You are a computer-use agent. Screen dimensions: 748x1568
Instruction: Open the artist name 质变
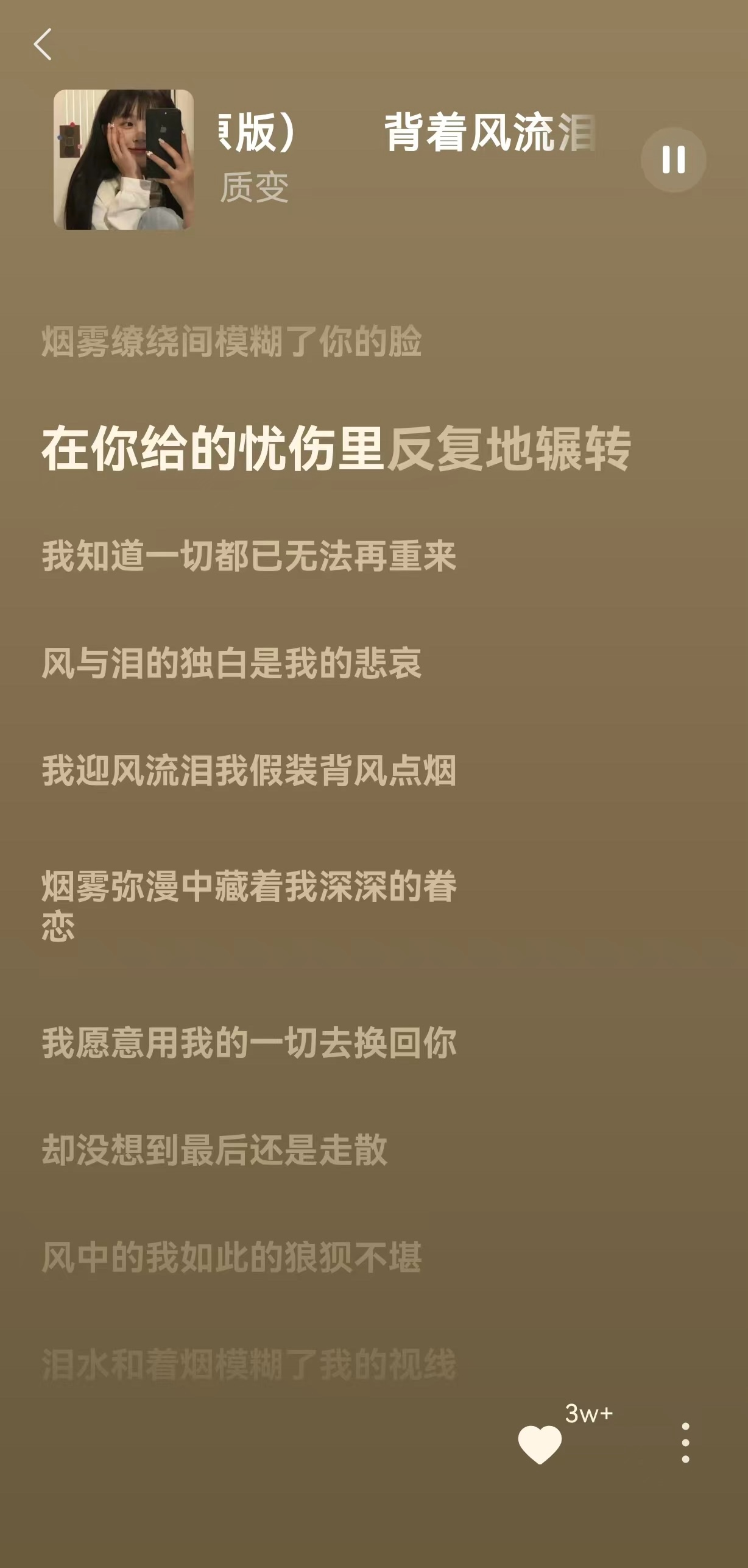tap(254, 187)
